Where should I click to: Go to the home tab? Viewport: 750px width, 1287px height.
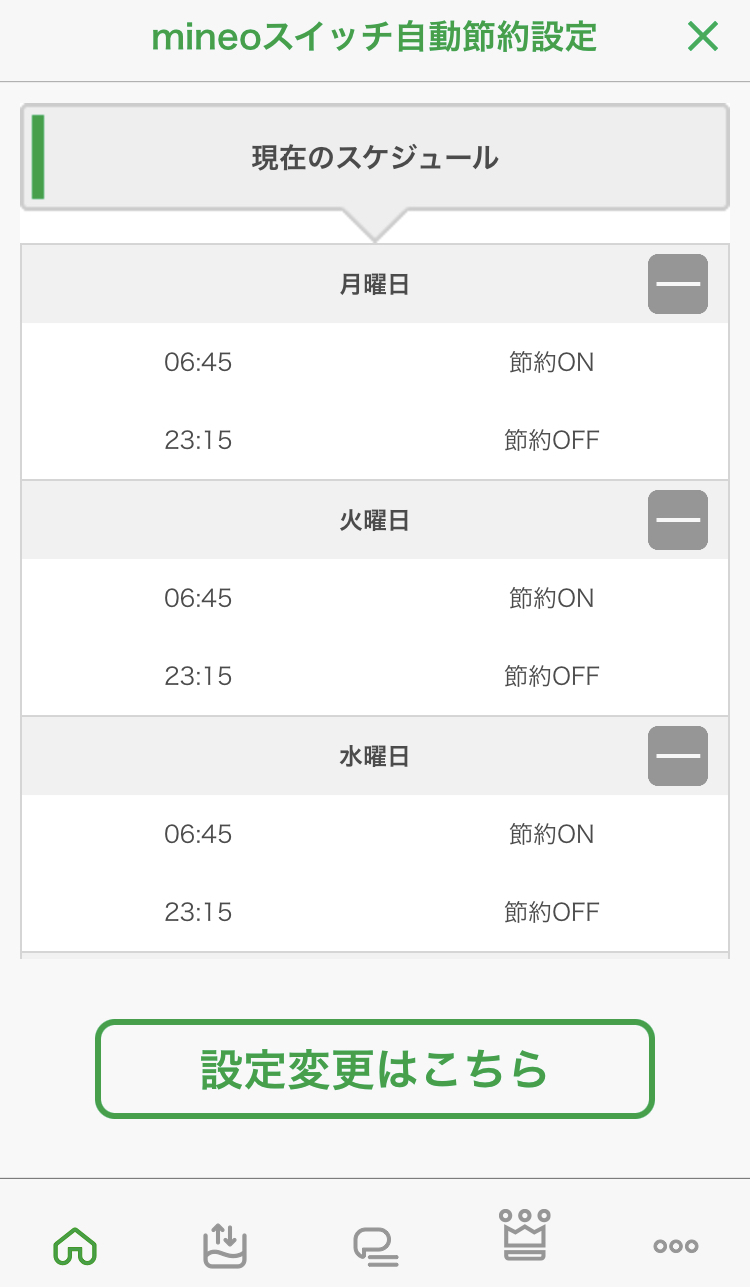(x=75, y=1246)
